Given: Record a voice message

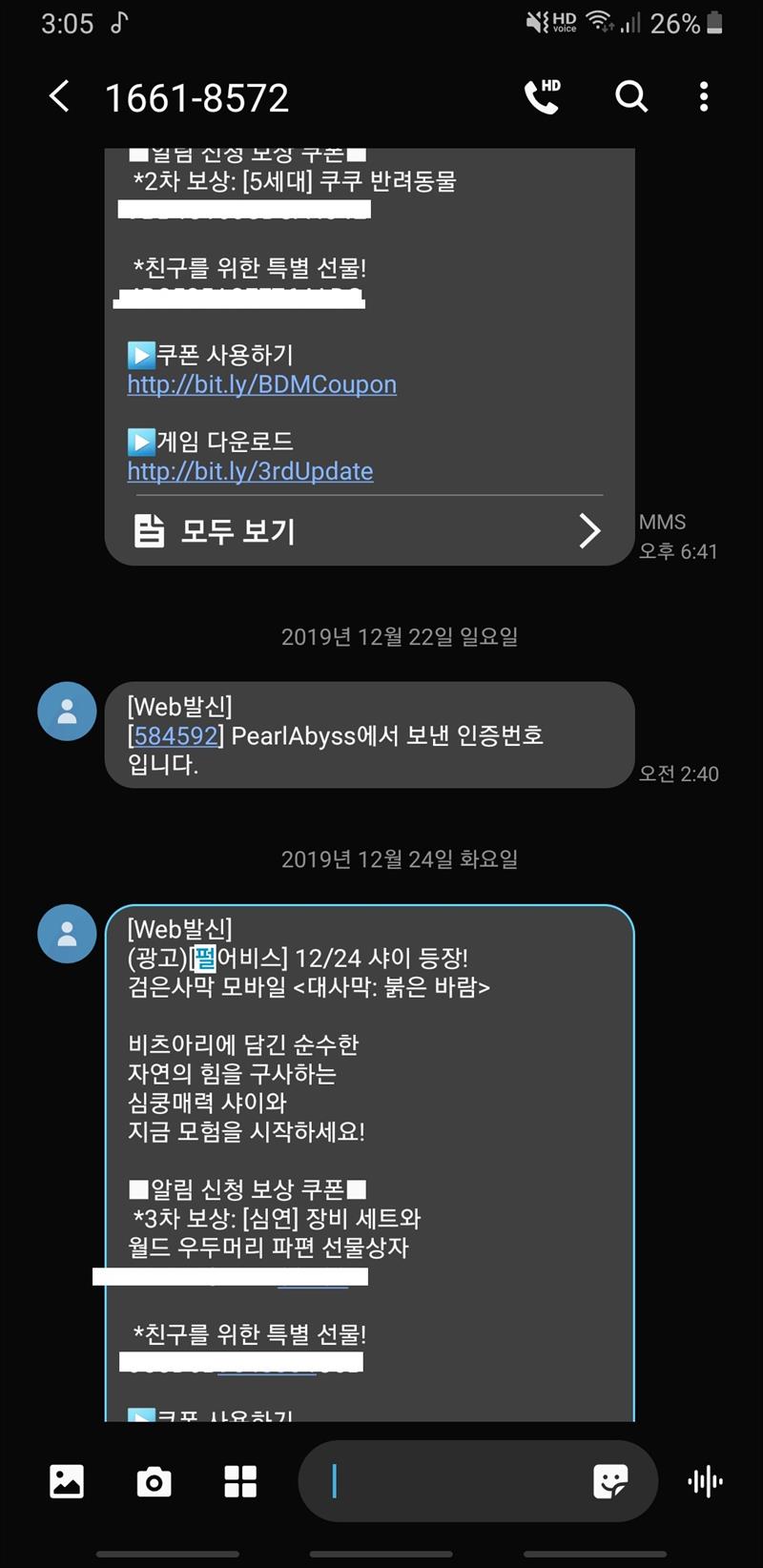Looking at the screenshot, I should tap(705, 1481).
